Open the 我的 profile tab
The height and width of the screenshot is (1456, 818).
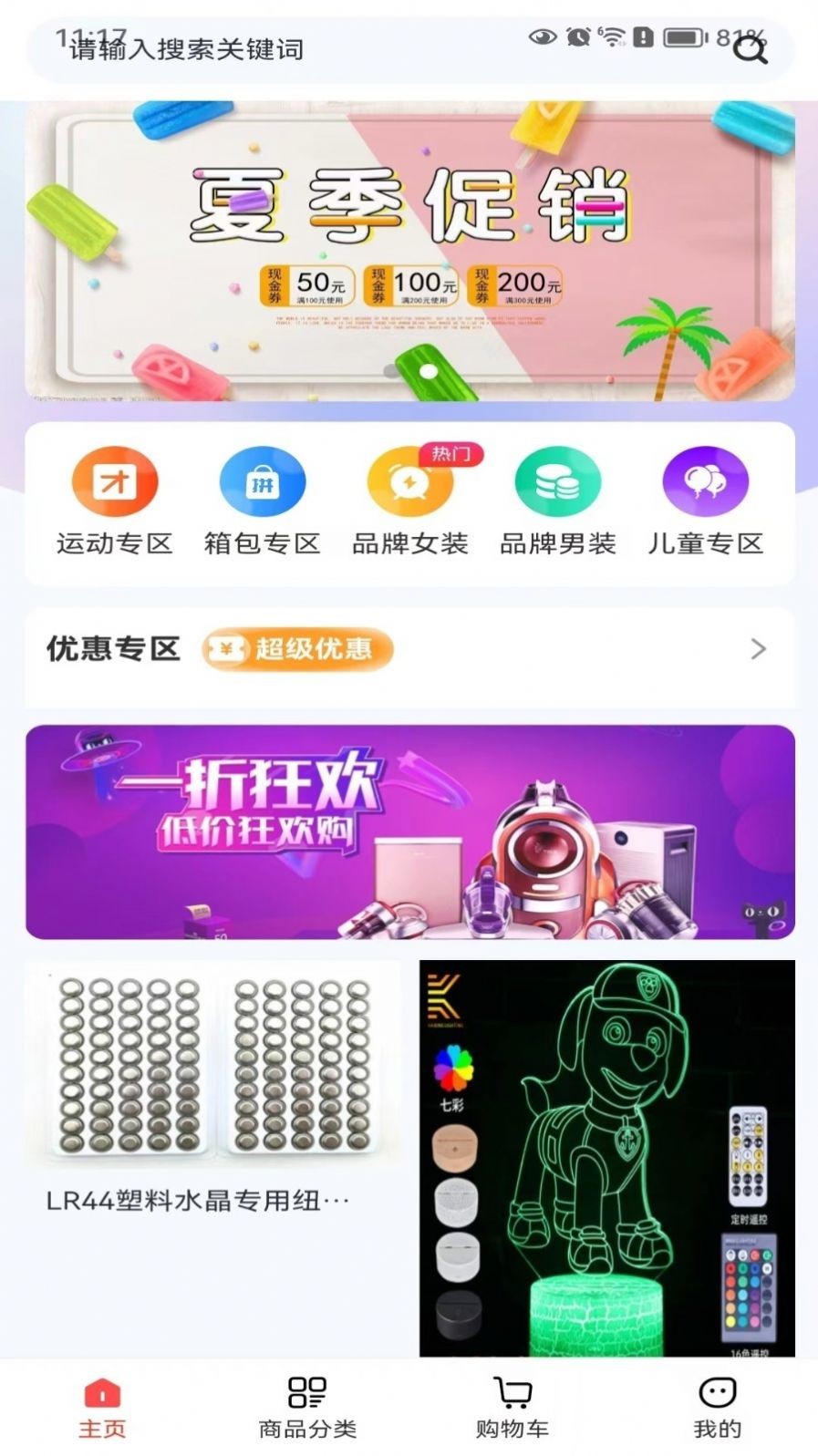[717, 1408]
